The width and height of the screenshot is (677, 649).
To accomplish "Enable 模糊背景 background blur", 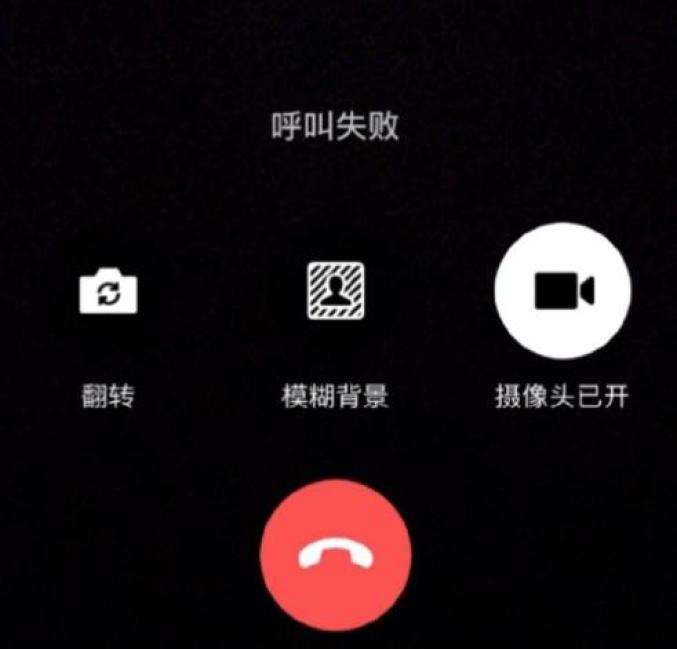I will pos(335,292).
